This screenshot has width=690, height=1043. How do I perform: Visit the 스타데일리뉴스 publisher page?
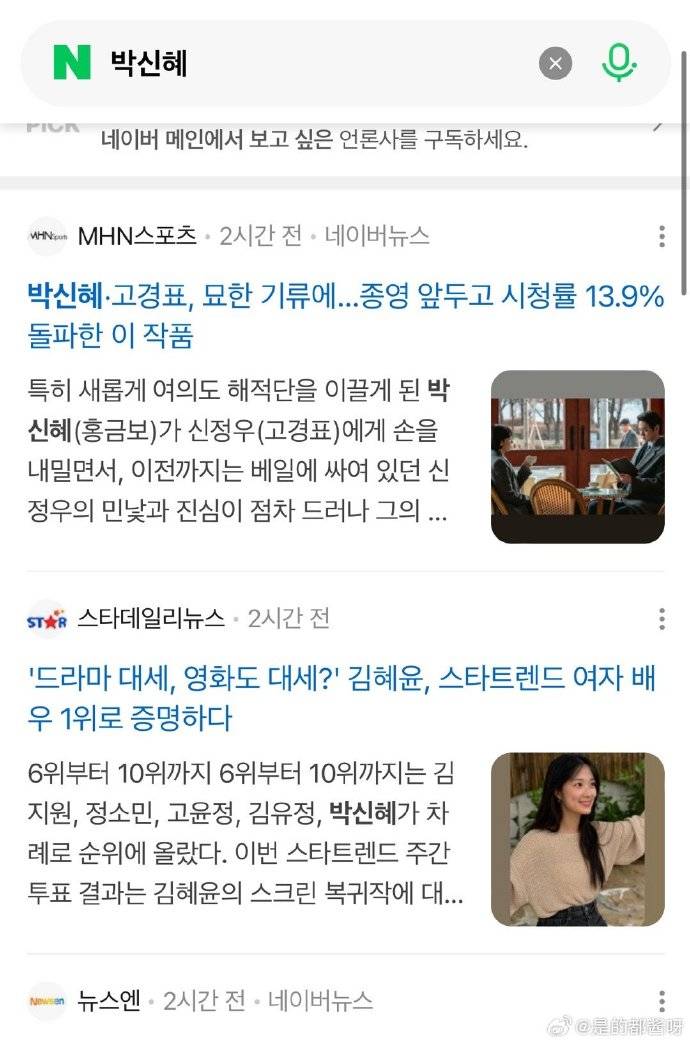click(x=150, y=618)
